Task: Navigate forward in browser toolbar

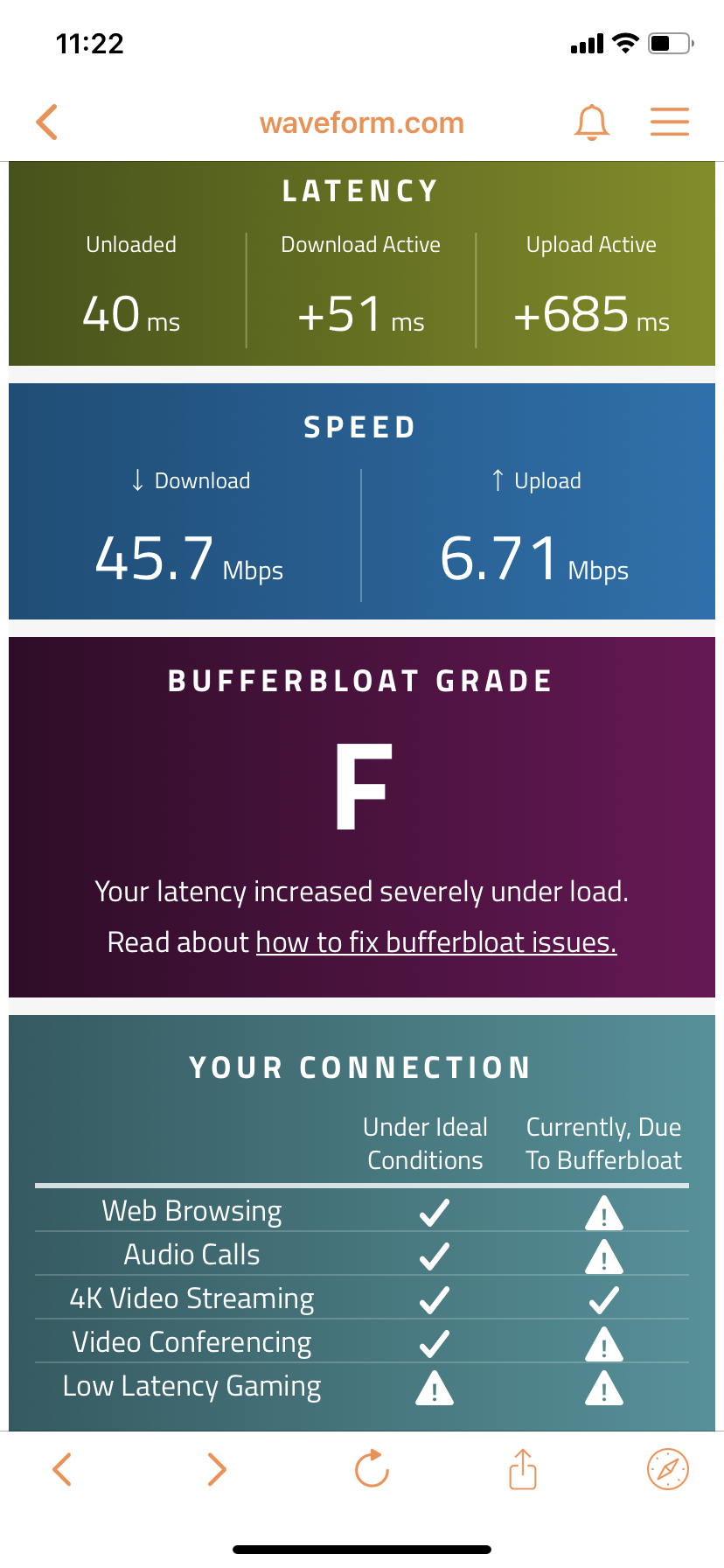Action: click(x=217, y=1469)
